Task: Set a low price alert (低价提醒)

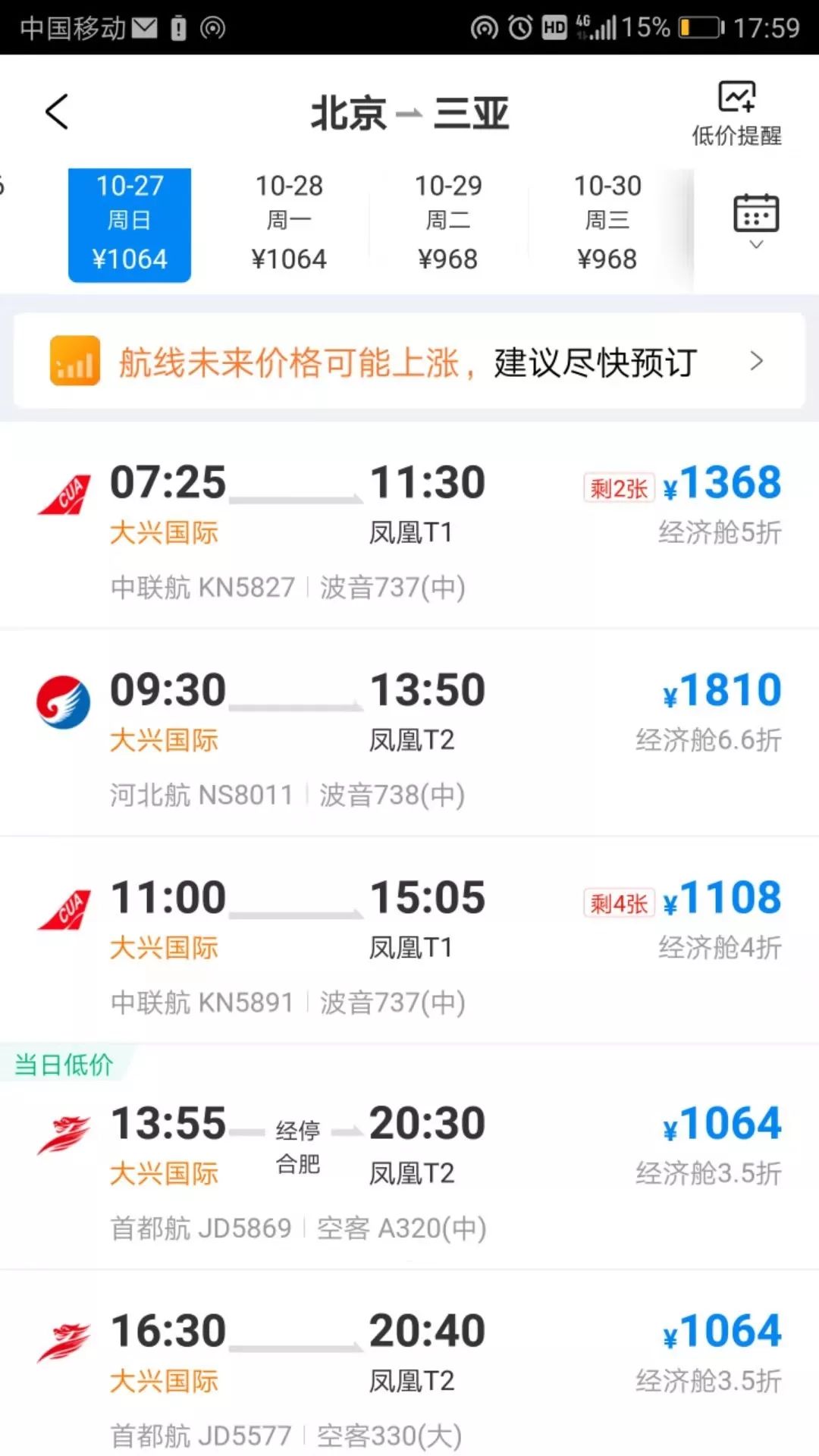Action: click(x=736, y=114)
